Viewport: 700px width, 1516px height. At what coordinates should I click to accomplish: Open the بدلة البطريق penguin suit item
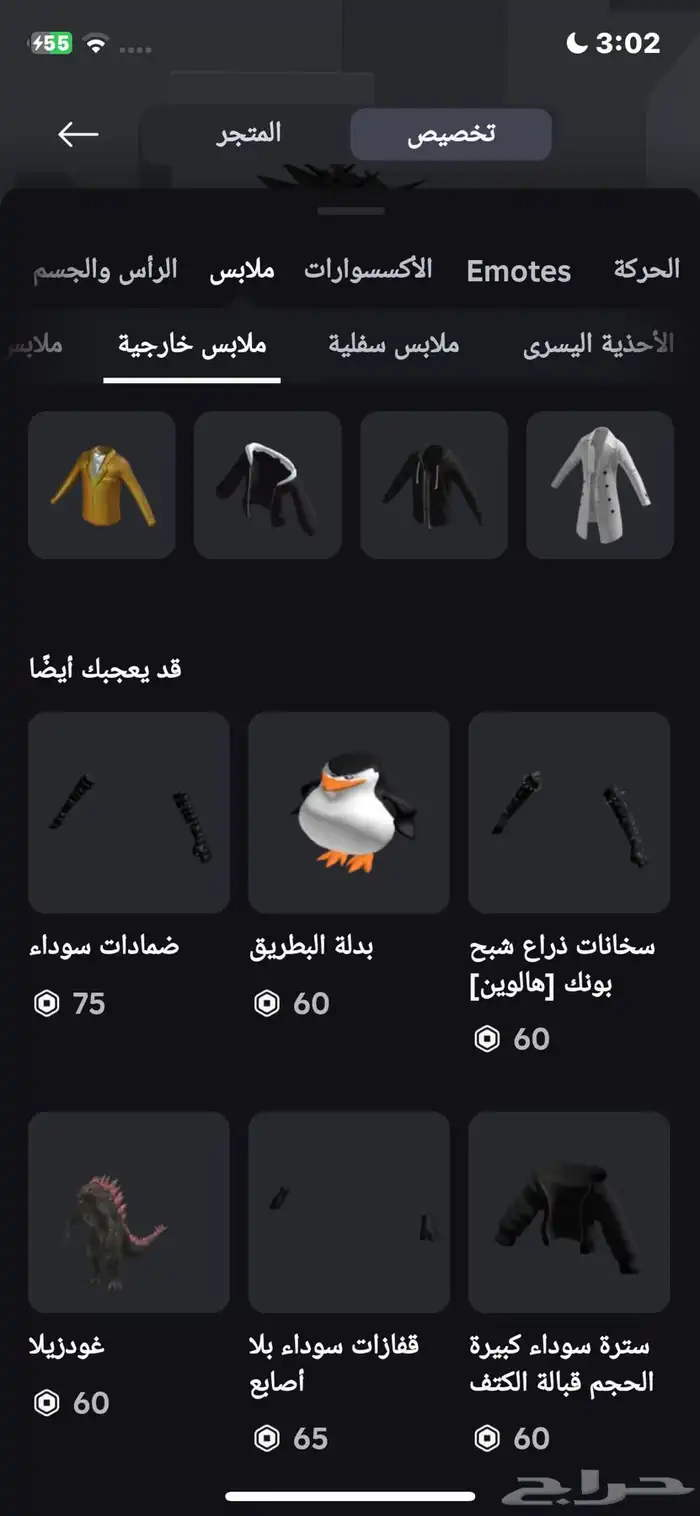[349, 812]
